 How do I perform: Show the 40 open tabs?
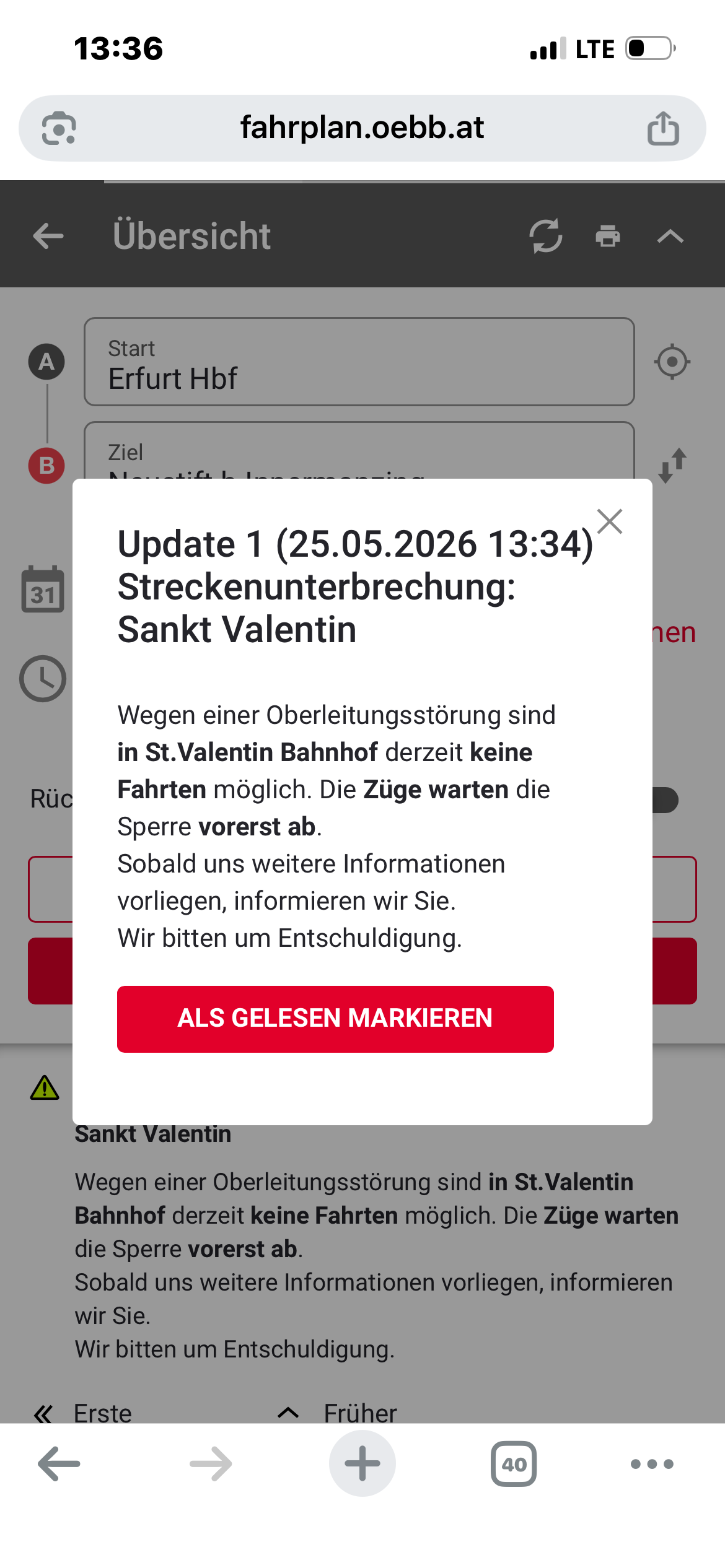(x=514, y=1464)
